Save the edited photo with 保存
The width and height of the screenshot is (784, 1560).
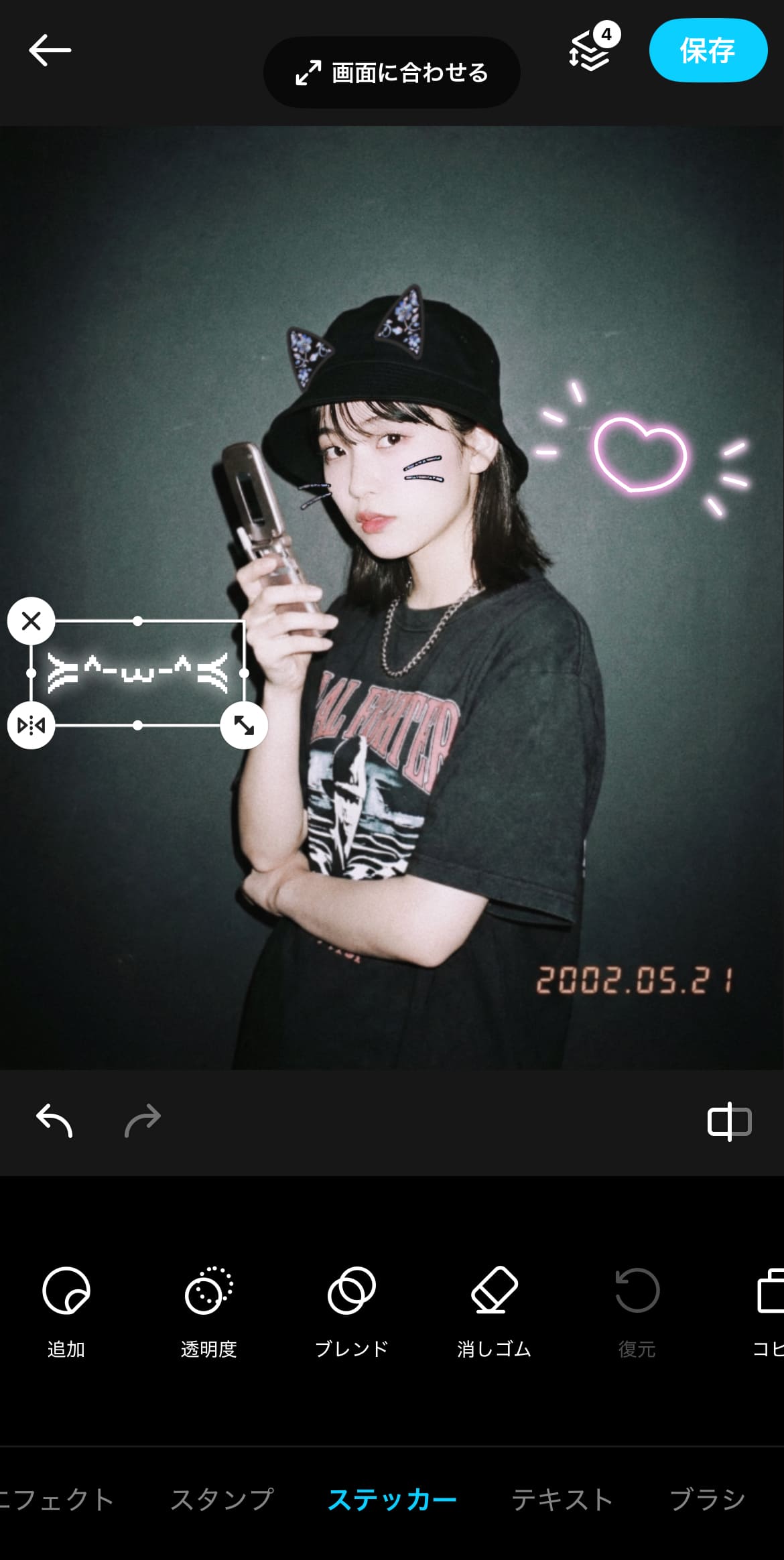[x=708, y=50]
